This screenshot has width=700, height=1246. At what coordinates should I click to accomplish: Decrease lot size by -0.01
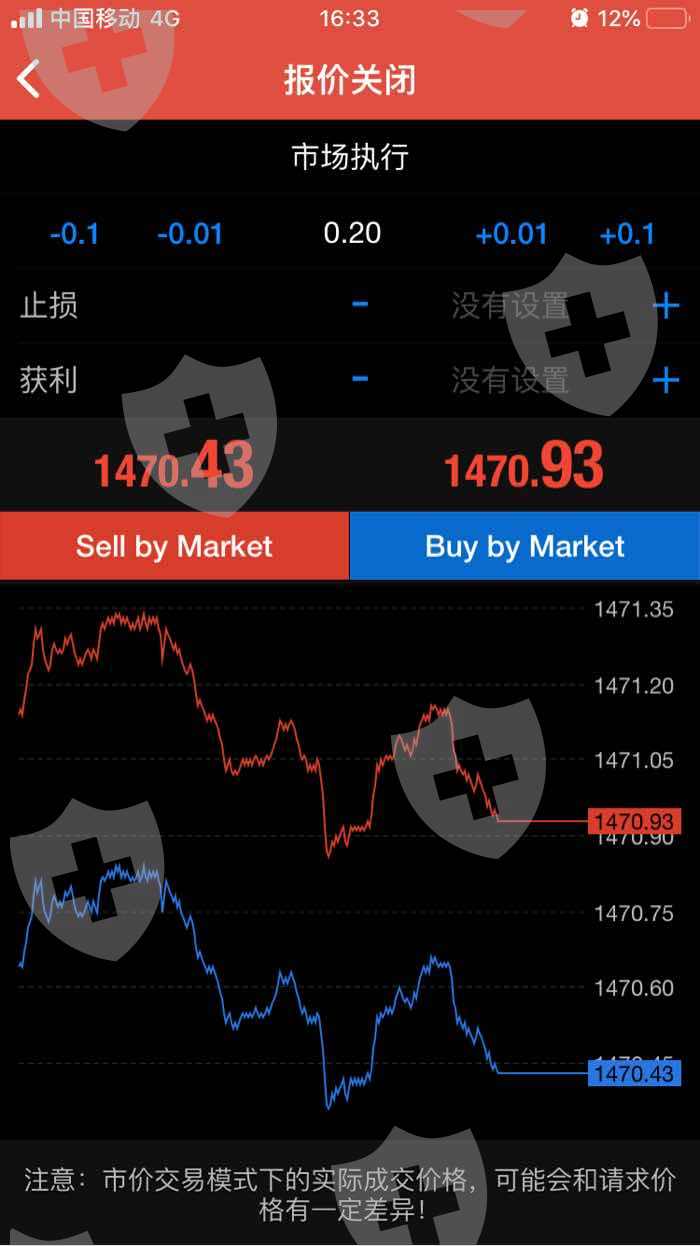click(x=190, y=234)
